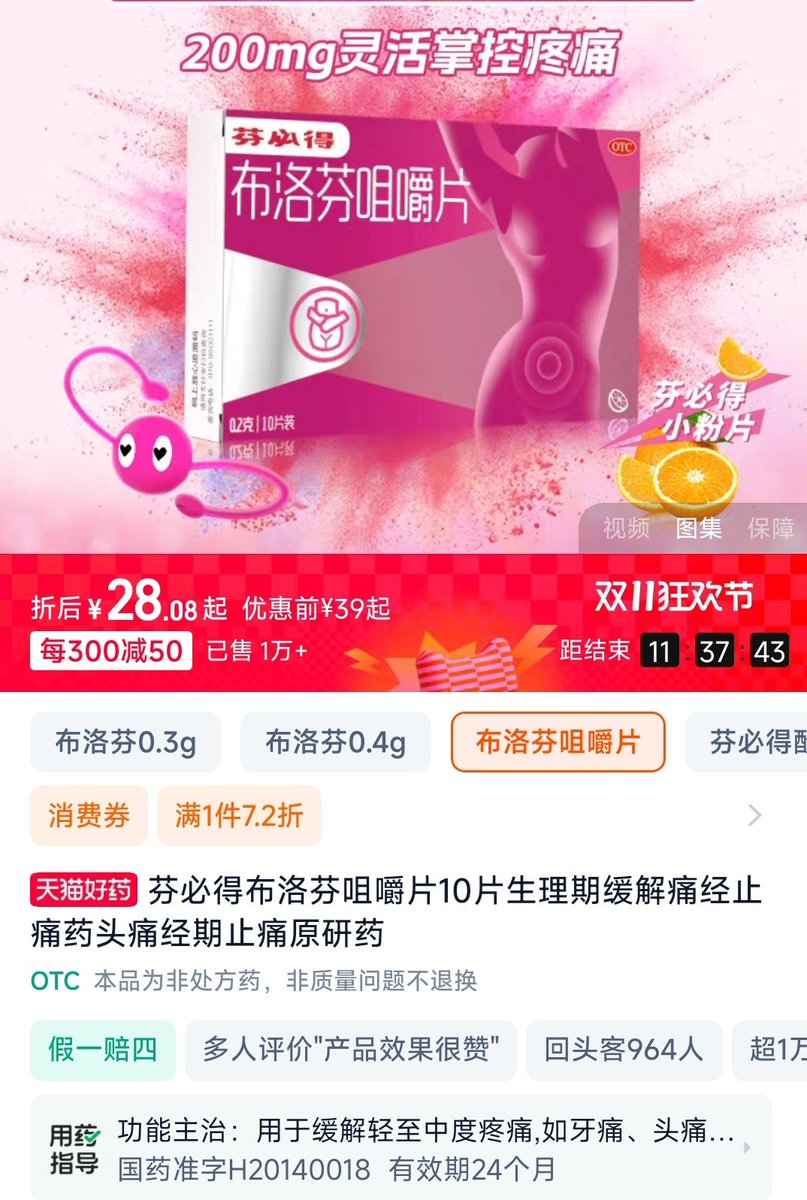Tap the 每300减50 promotion badge
Screen dimensions: 807x1200
pos(111,651)
